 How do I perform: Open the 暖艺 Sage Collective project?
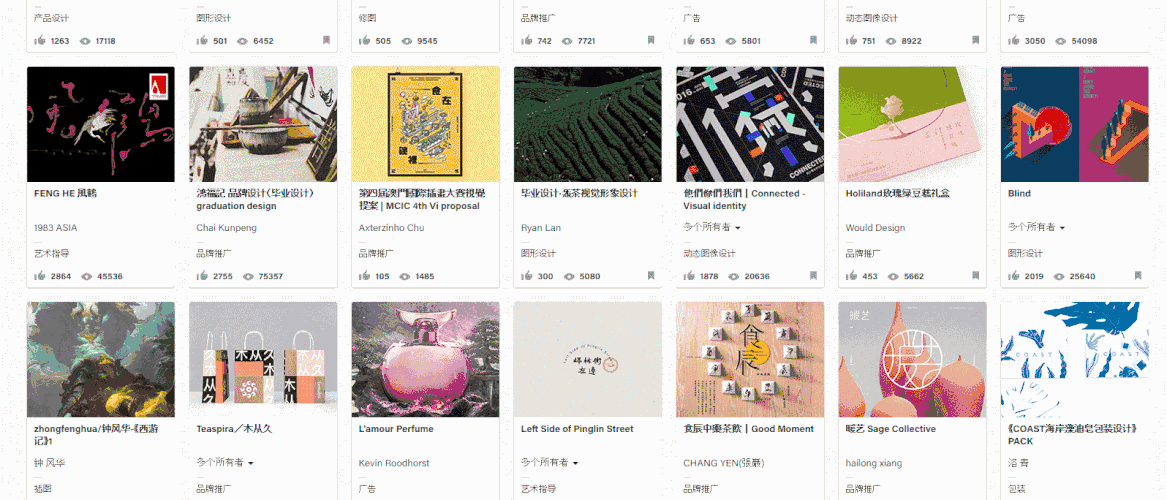[x=912, y=360]
